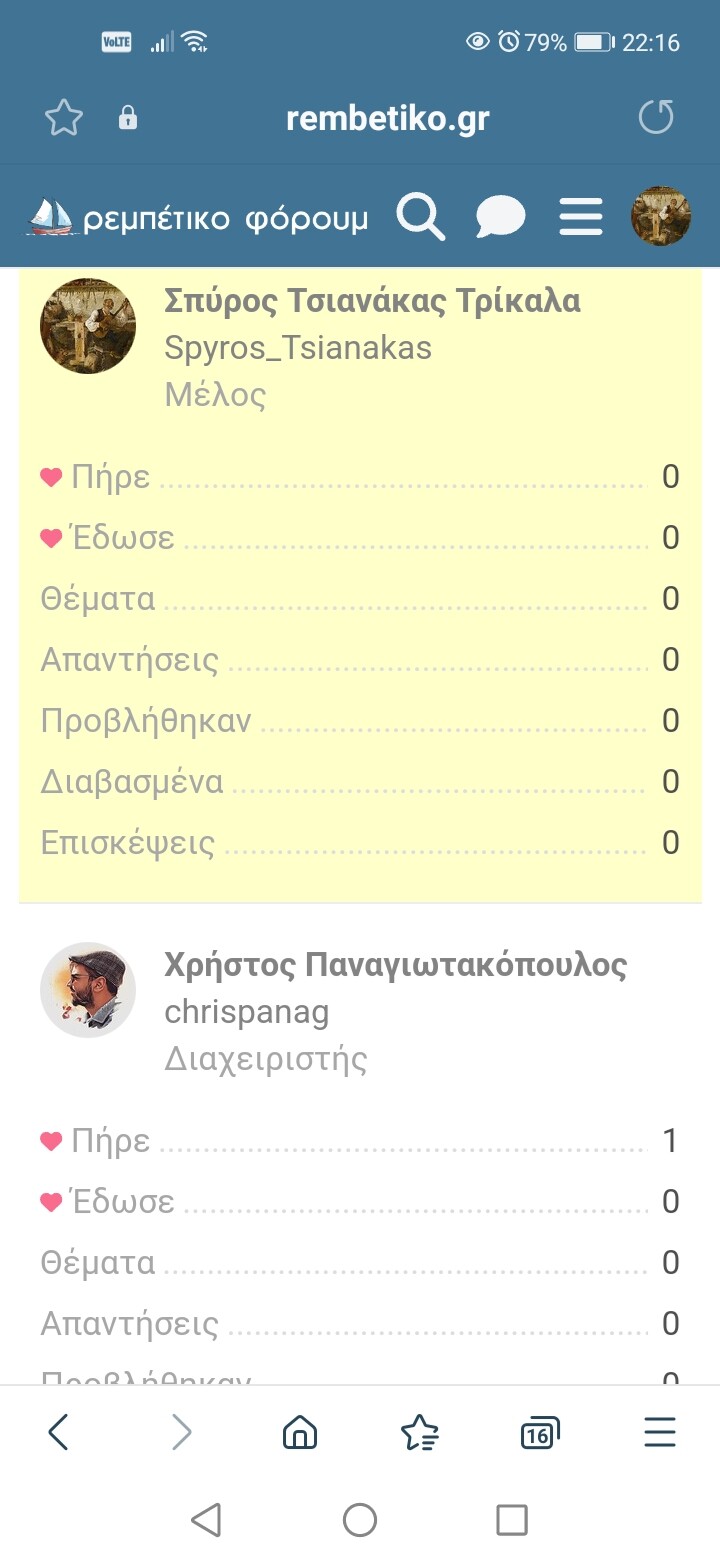The height and width of the screenshot is (1560, 720).
Task: Open the forum search magnifier
Action: point(421,217)
